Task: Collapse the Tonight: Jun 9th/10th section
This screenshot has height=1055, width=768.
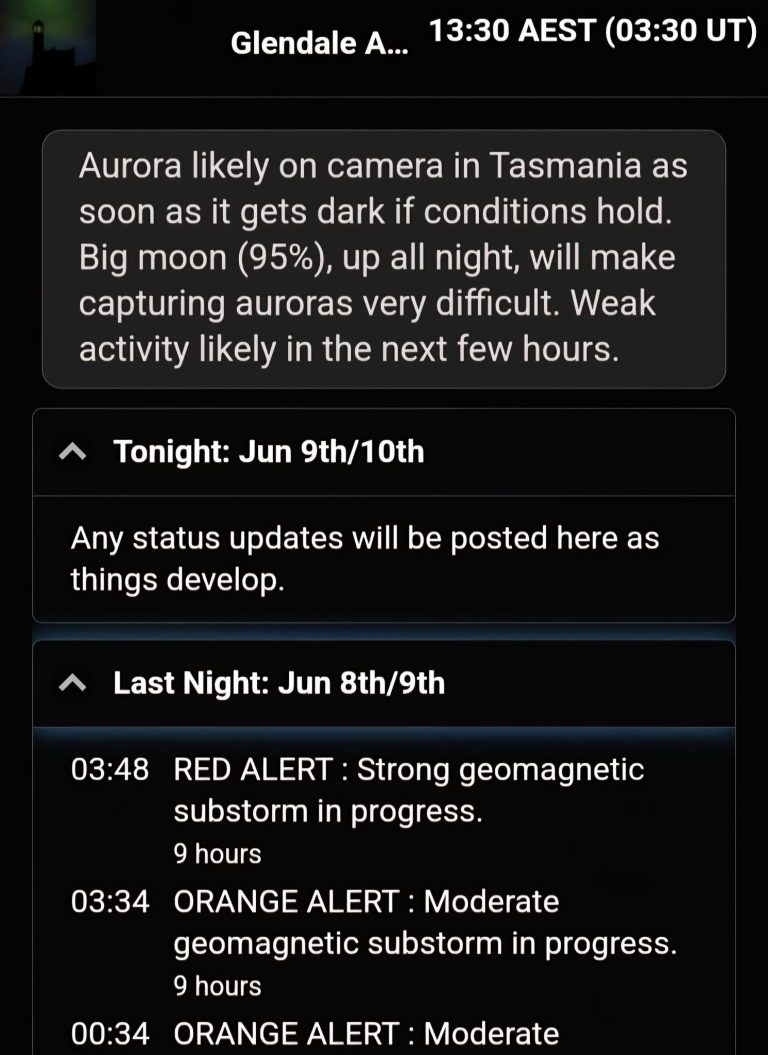Action: pos(270,452)
